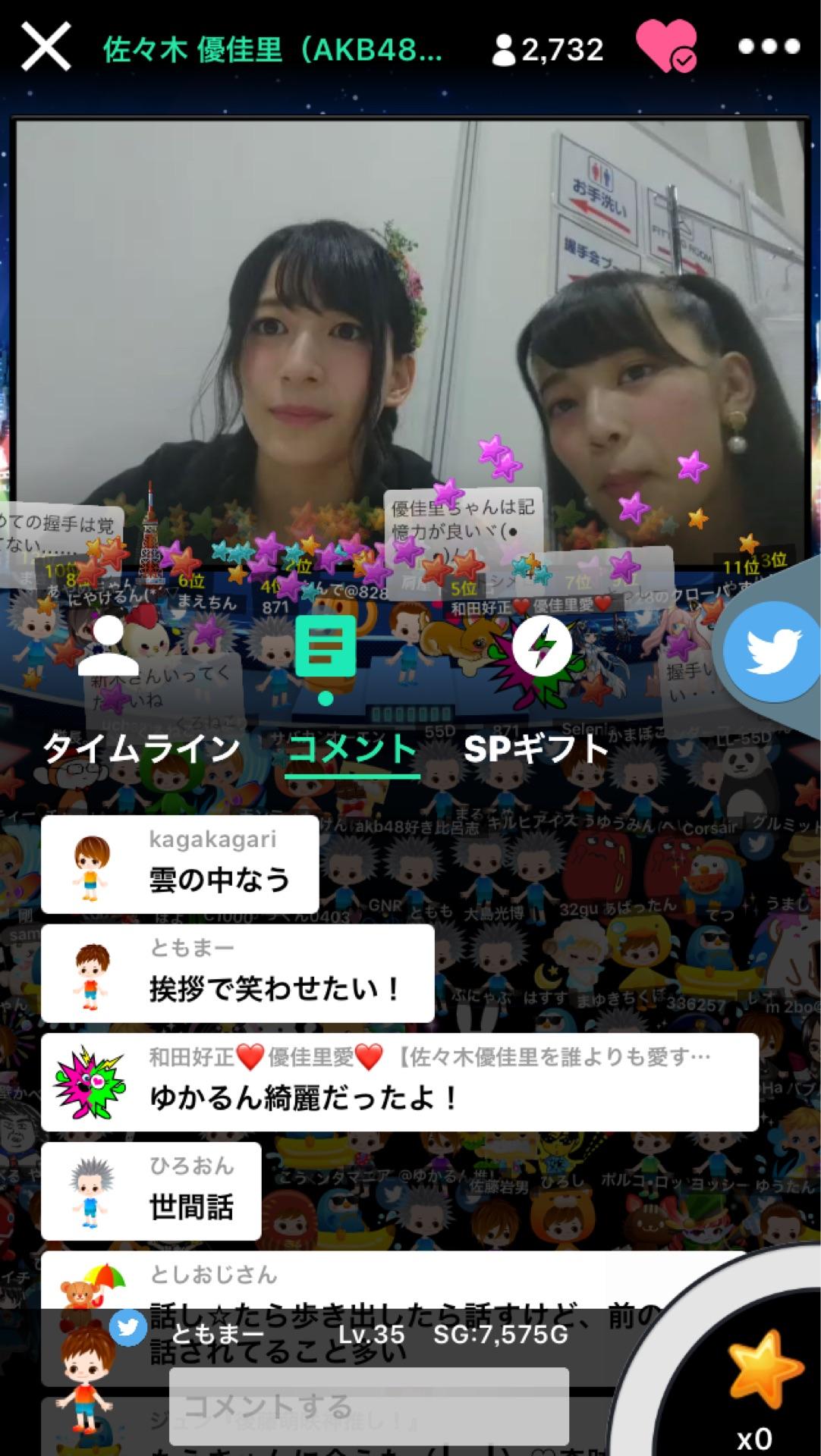Tap the pink follow heart icon
This screenshot has height=1456, width=821.
(665, 47)
